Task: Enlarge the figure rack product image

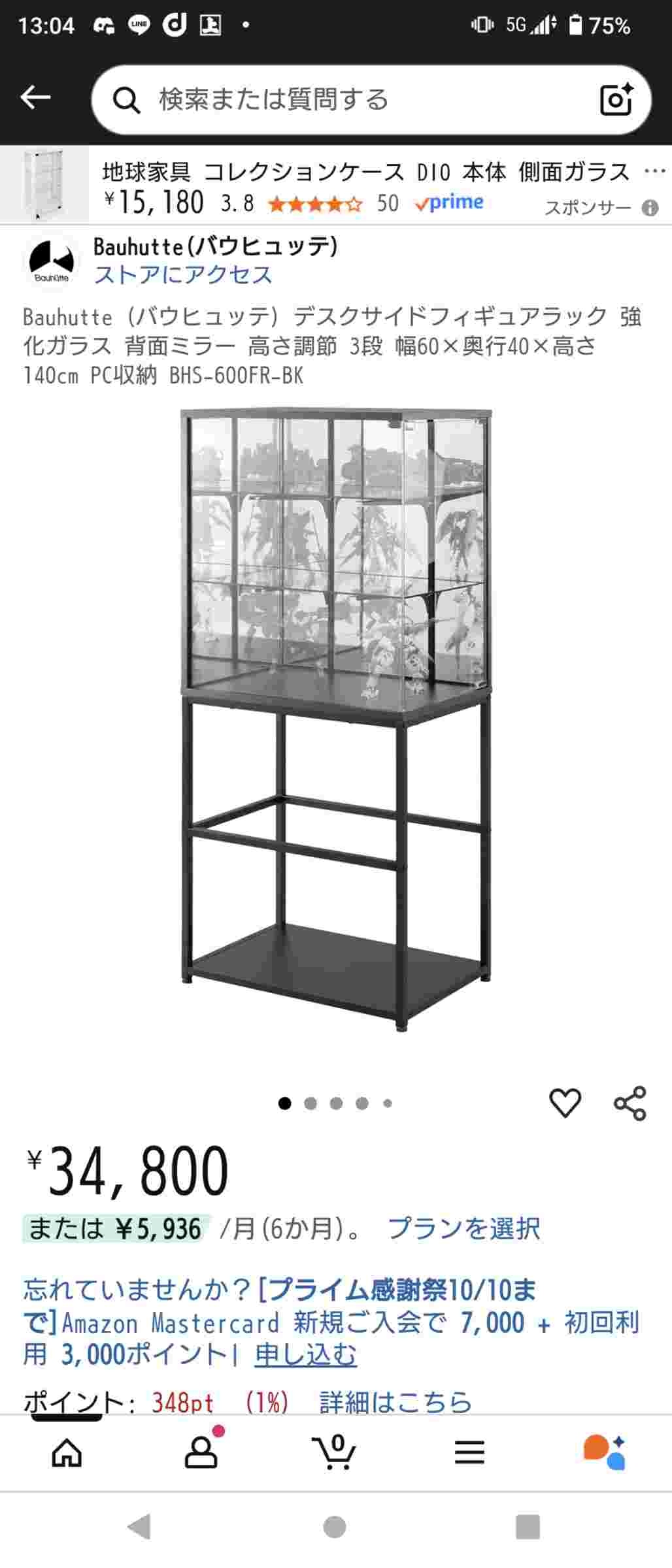Action: coord(335,719)
